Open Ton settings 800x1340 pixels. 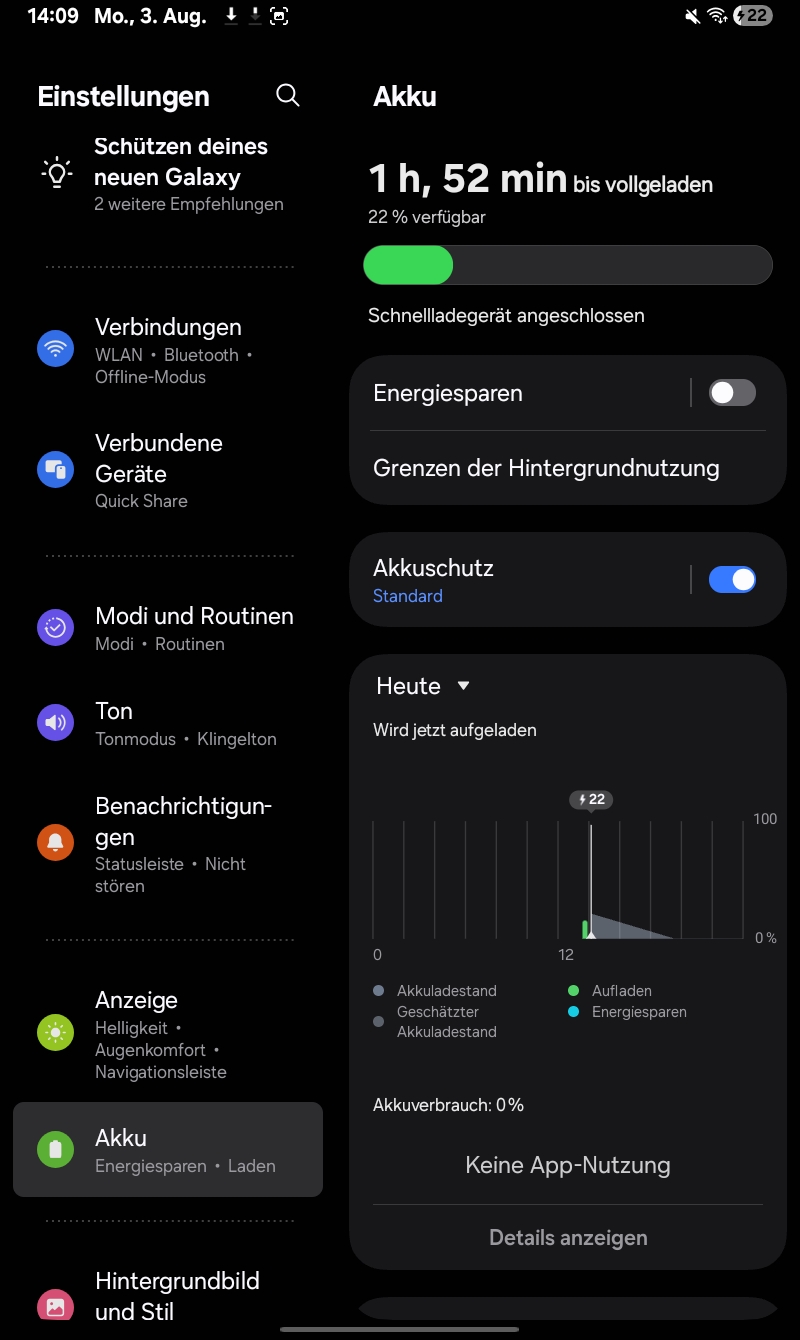click(x=168, y=723)
